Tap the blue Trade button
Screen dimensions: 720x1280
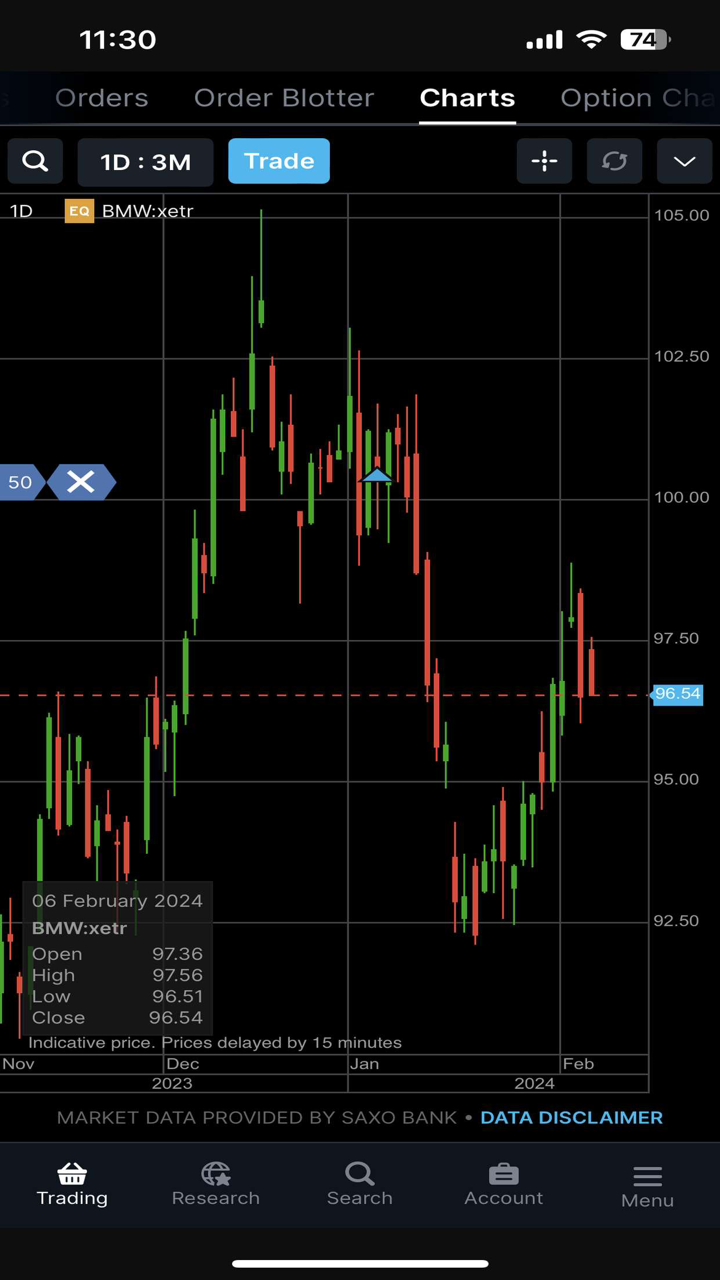[x=279, y=161]
